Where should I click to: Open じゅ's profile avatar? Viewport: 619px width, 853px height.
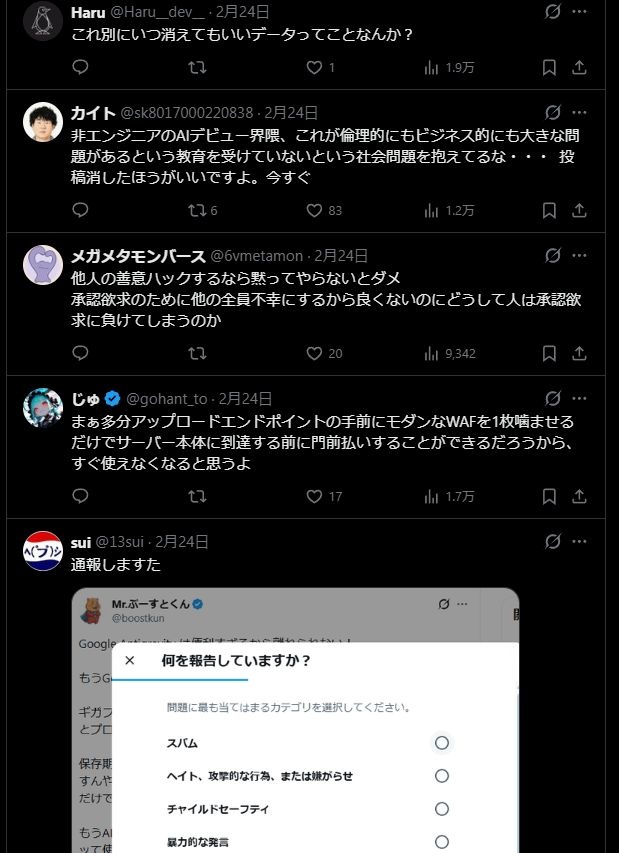coord(43,407)
